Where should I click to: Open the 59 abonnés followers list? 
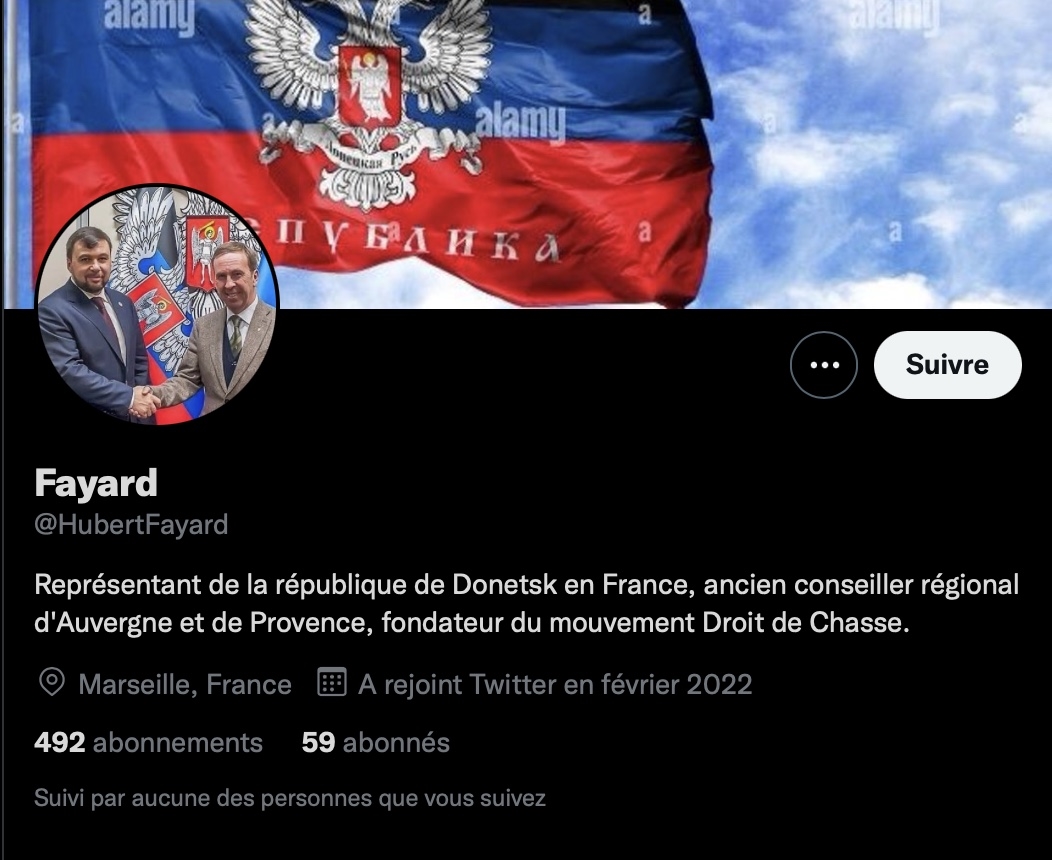(375, 743)
